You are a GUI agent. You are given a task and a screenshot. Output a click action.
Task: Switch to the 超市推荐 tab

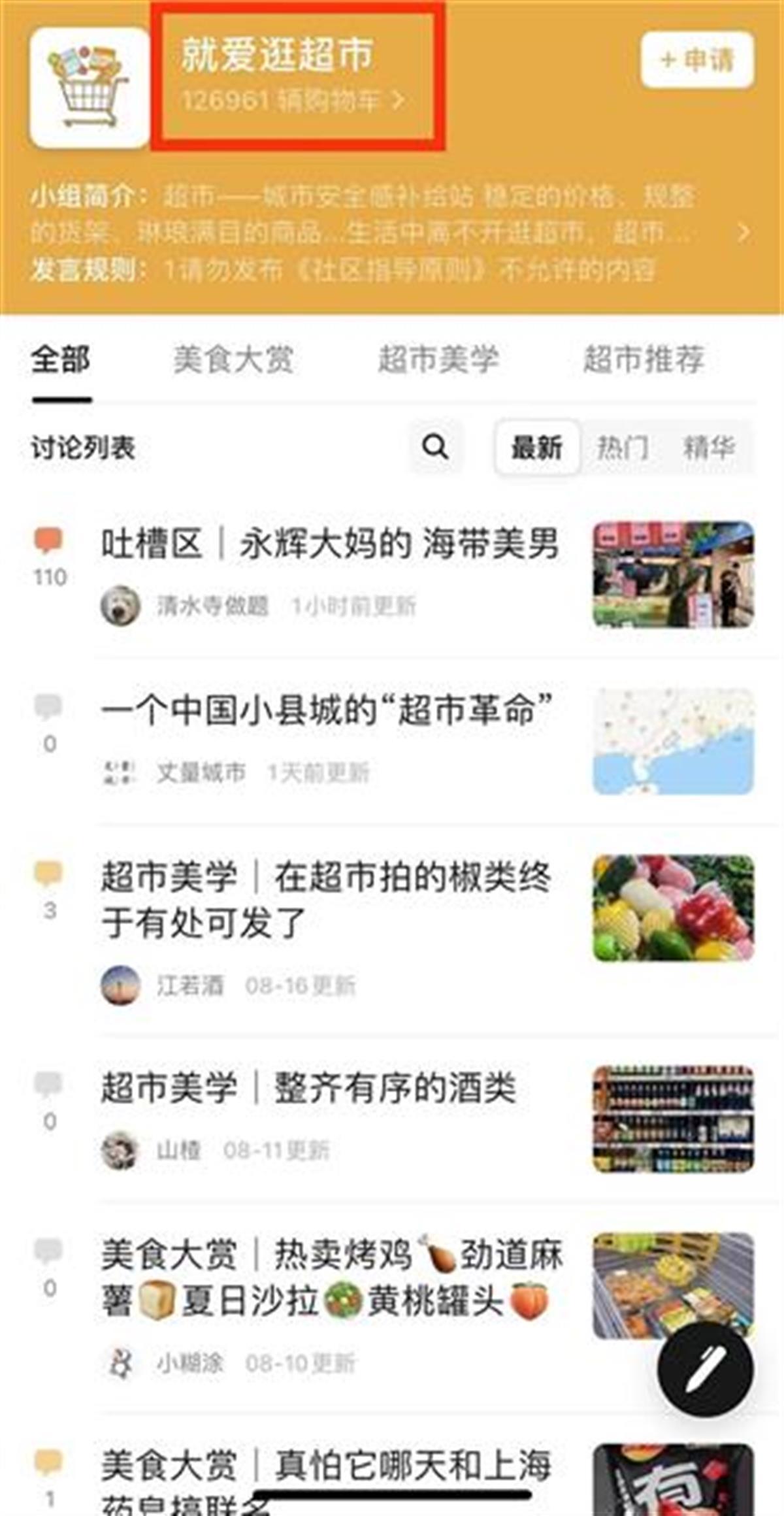coord(644,359)
